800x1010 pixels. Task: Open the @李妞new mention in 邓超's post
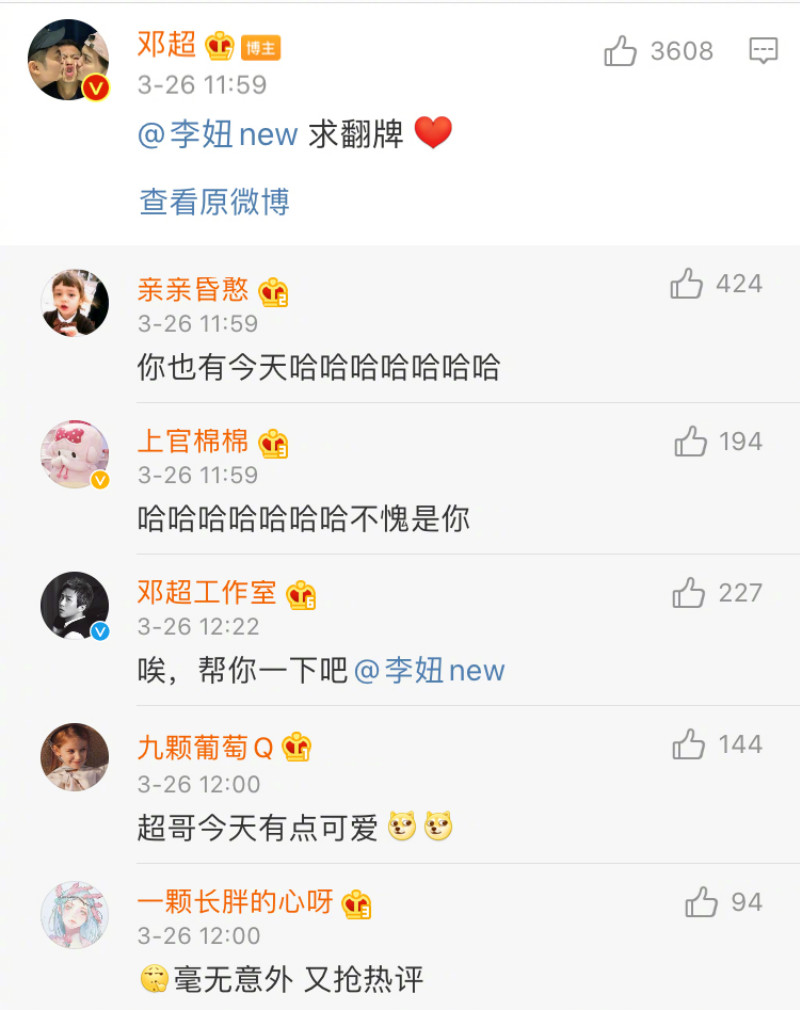(218, 135)
